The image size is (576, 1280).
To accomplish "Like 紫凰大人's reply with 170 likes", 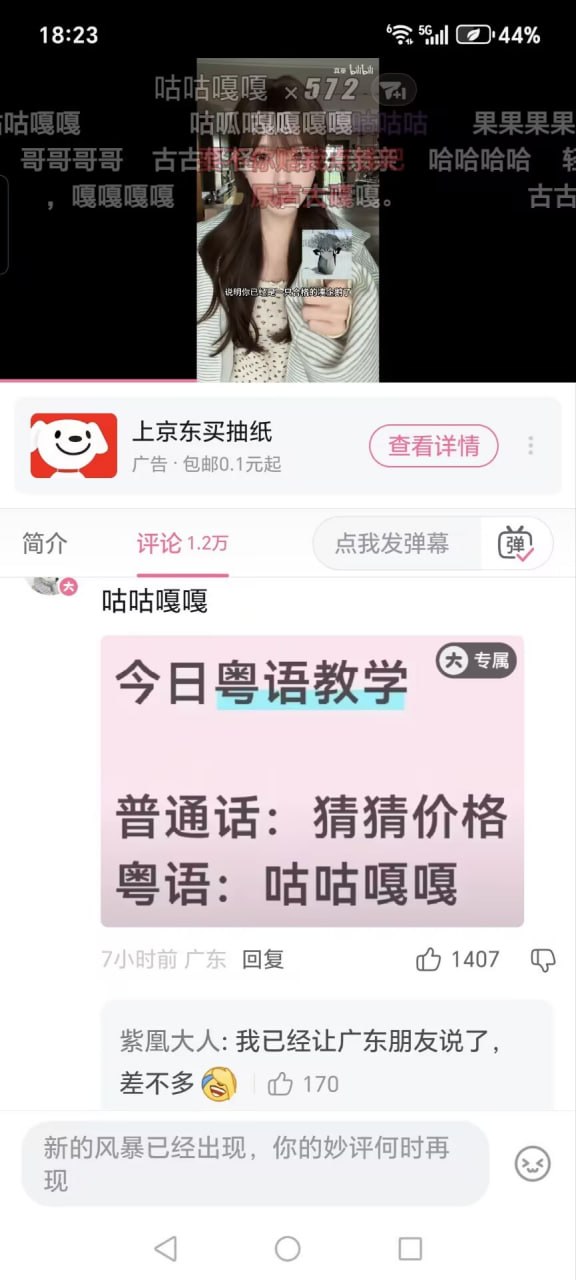I will [x=304, y=1084].
